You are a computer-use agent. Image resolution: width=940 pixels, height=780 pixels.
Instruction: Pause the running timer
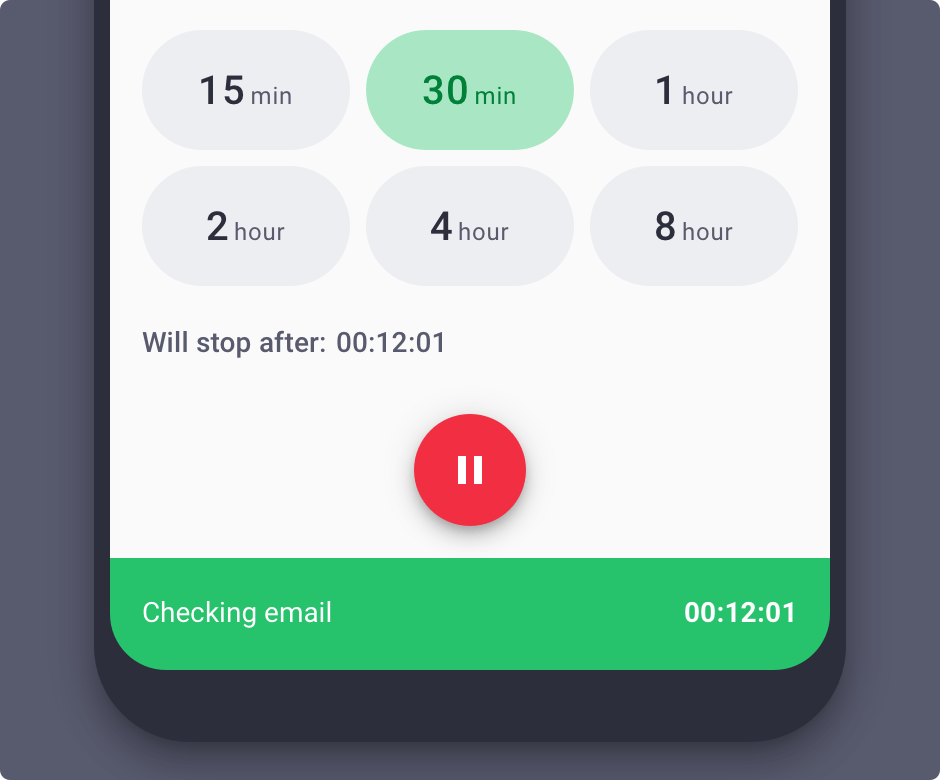click(x=470, y=470)
